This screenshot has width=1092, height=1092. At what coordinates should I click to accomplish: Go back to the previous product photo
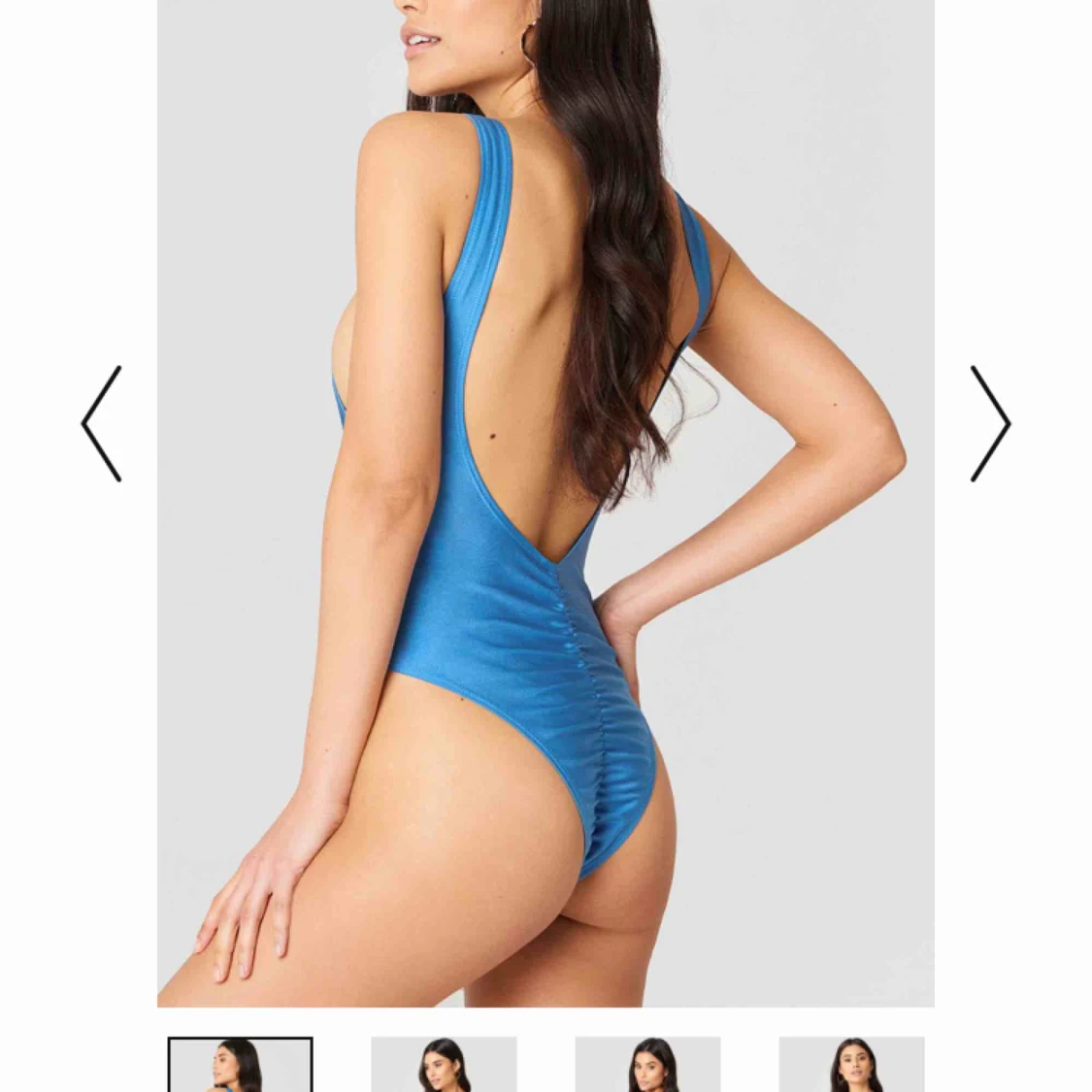tap(102, 423)
